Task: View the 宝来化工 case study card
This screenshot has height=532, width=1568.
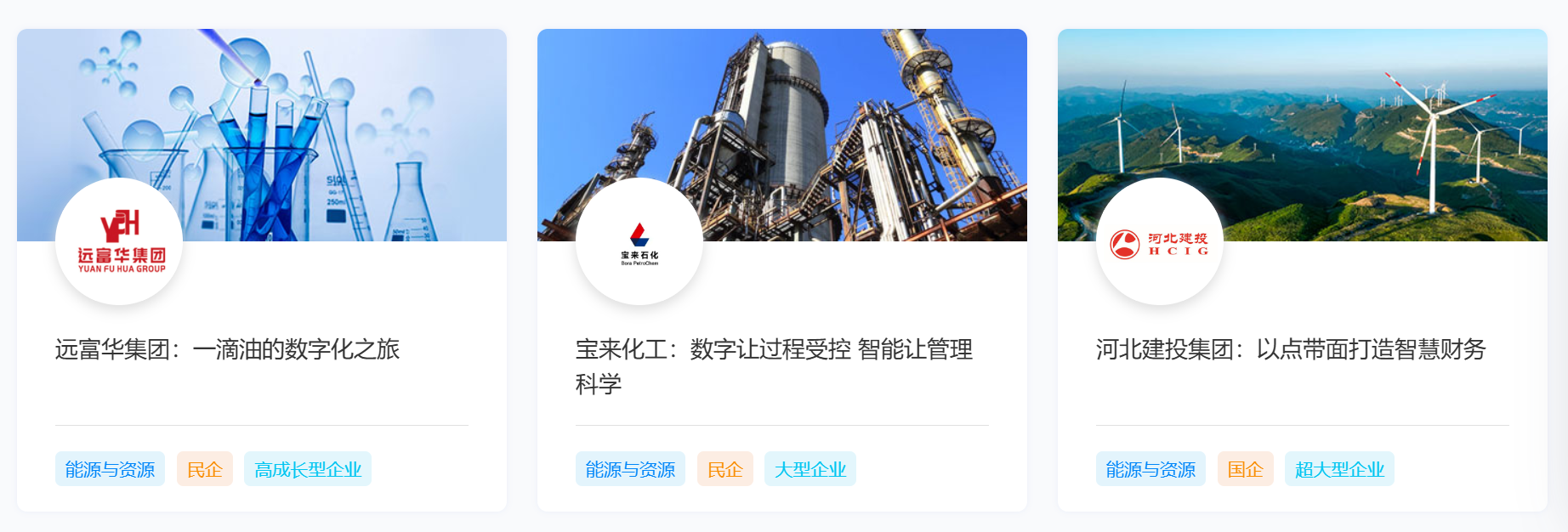Action: 774,350
